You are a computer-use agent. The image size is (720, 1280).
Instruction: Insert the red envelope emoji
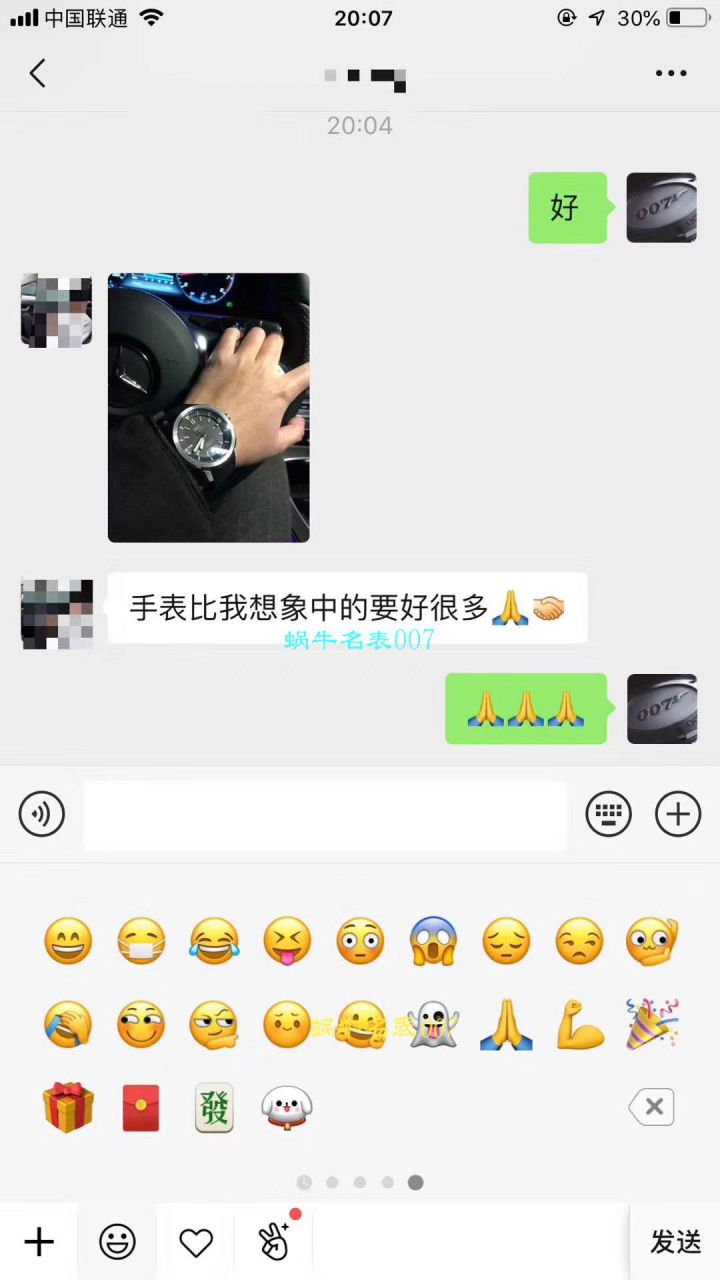coord(141,1107)
